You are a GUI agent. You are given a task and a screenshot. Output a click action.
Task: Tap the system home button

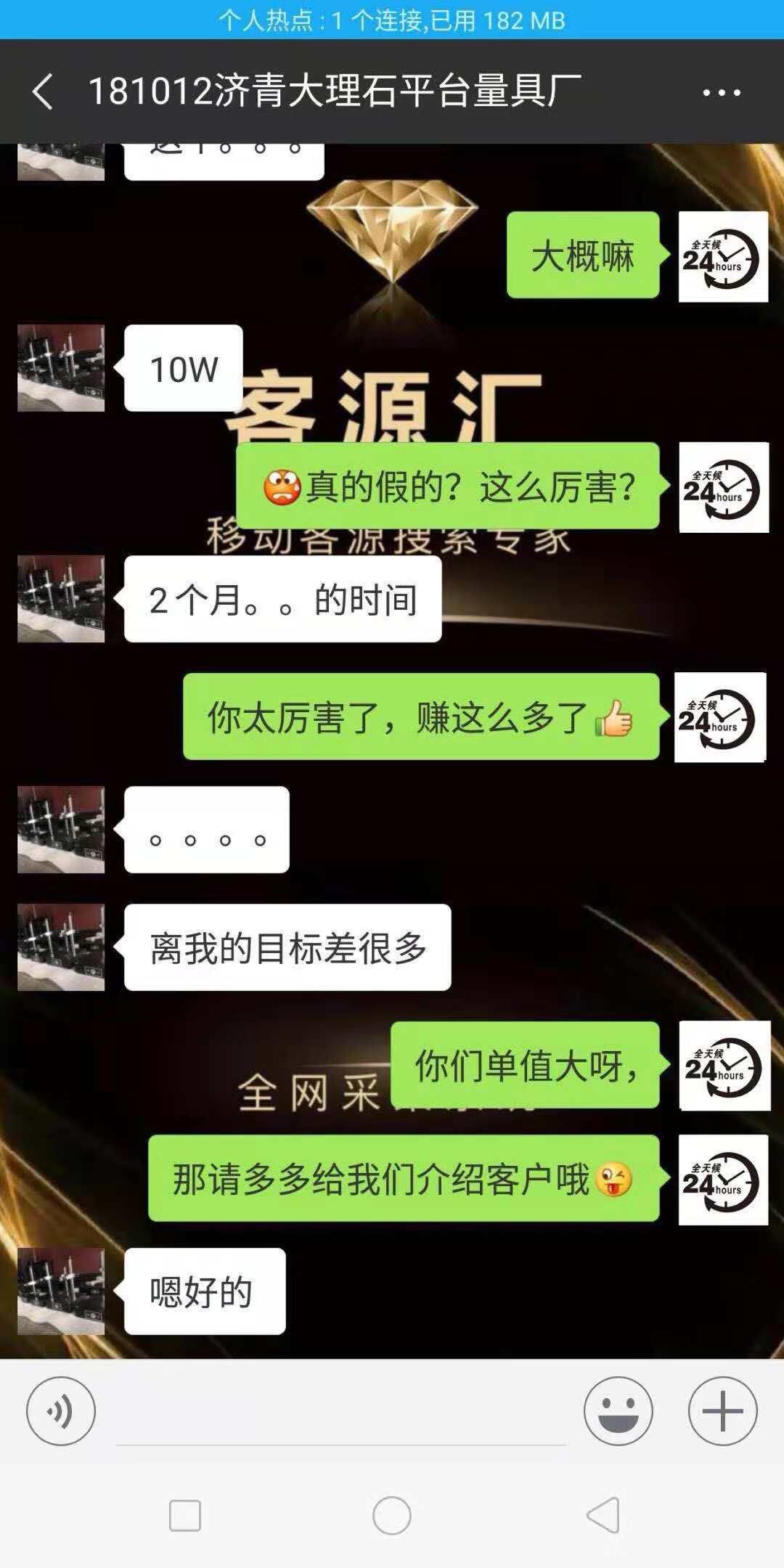[392, 1515]
